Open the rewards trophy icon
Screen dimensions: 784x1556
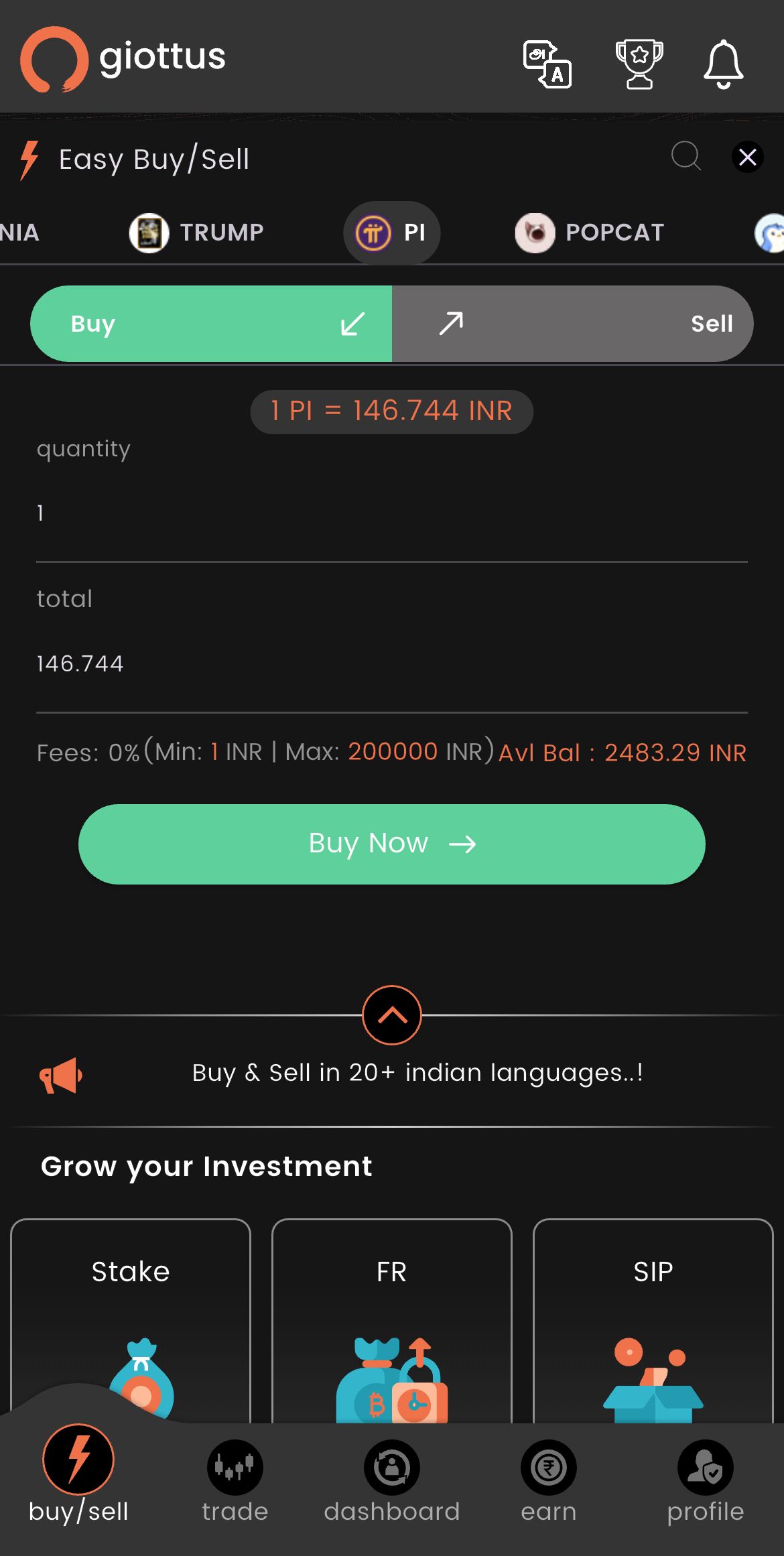pyautogui.click(x=639, y=64)
